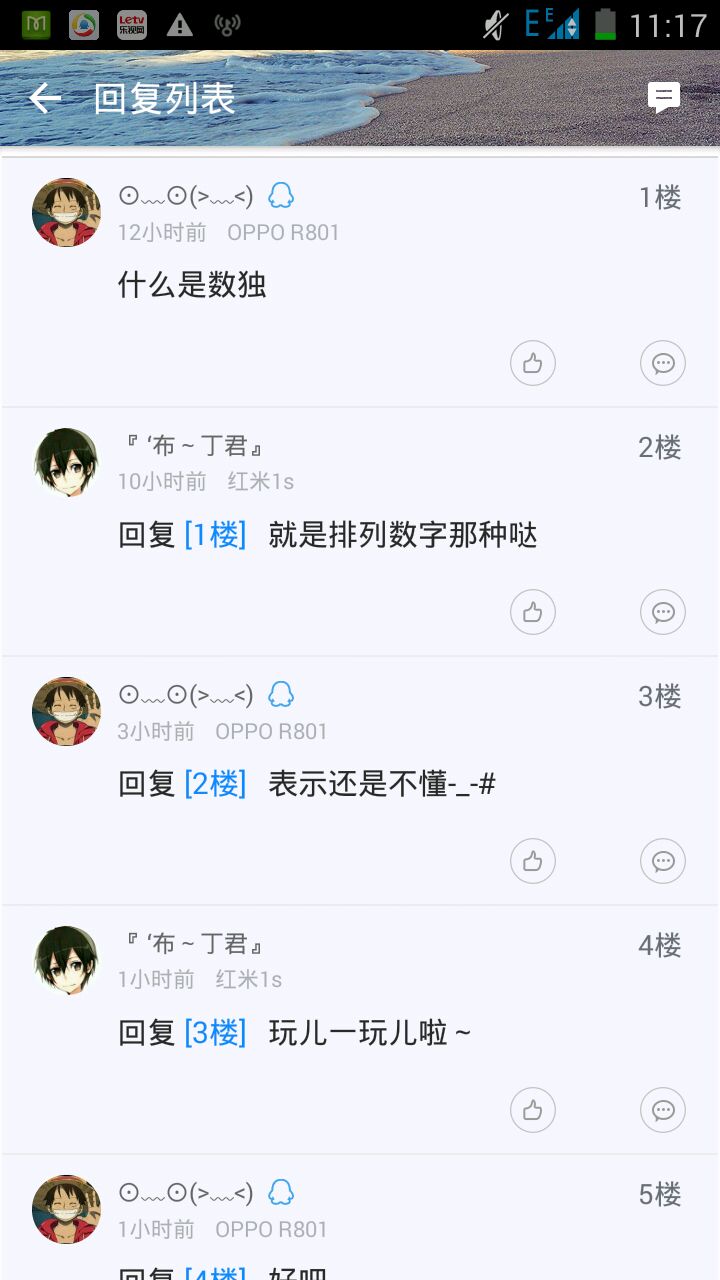Like the 1楼 comment 什么是数独
Screen dimensions: 720x1280
pyautogui.click(x=533, y=363)
